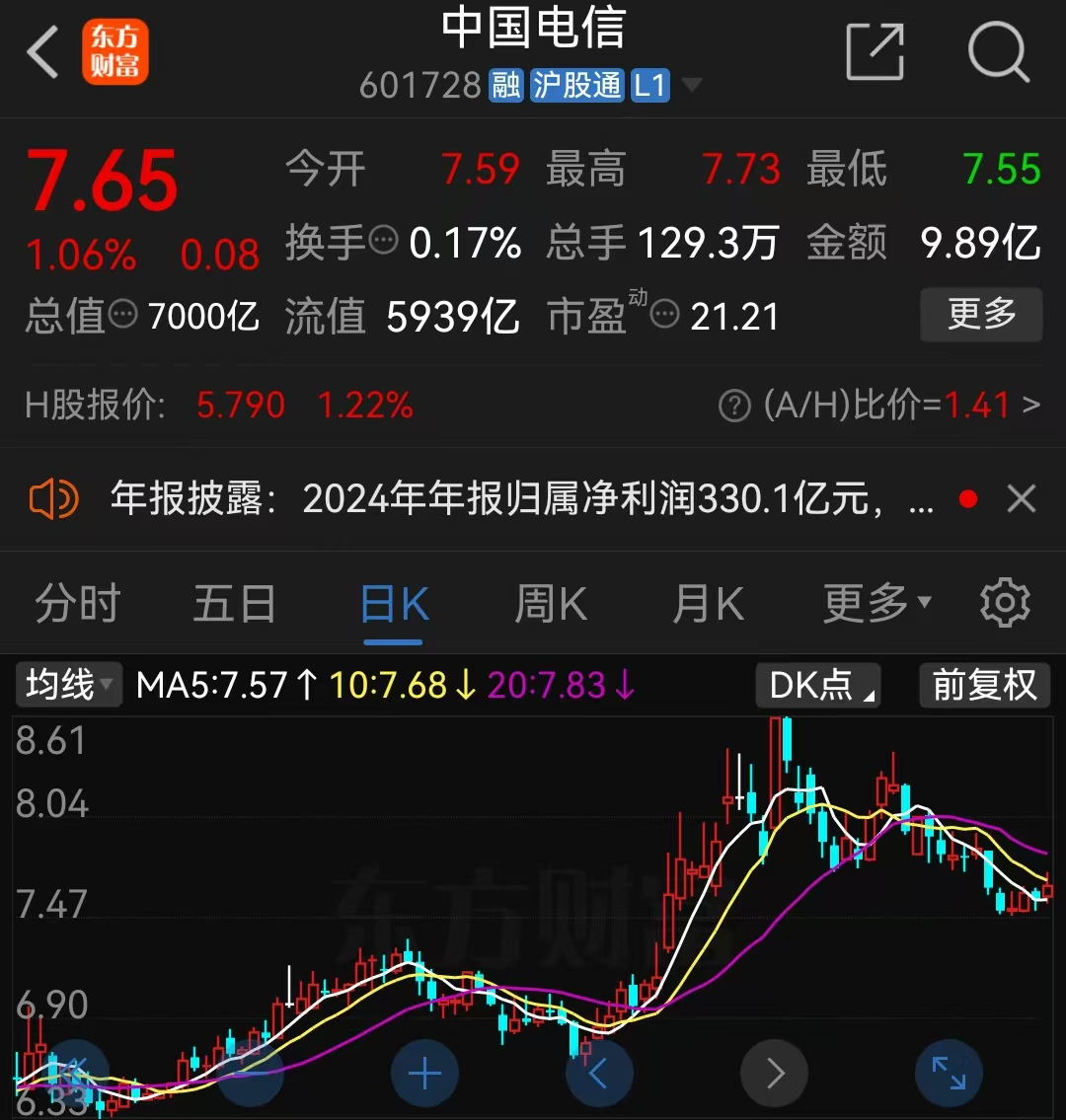1066x1120 pixels.
Task: Switch adjustment mode via 前复权 toggle
Action: coord(983,685)
